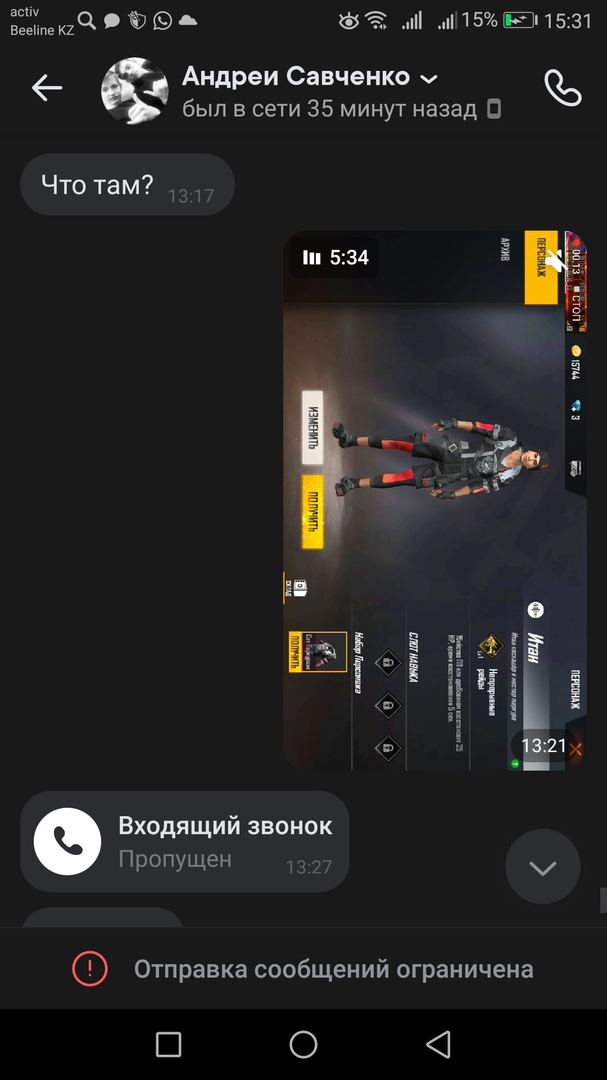This screenshot has height=1080, width=607.
Task: Jump to the latest messages via down arrow
Action: pyautogui.click(x=542, y=867)
